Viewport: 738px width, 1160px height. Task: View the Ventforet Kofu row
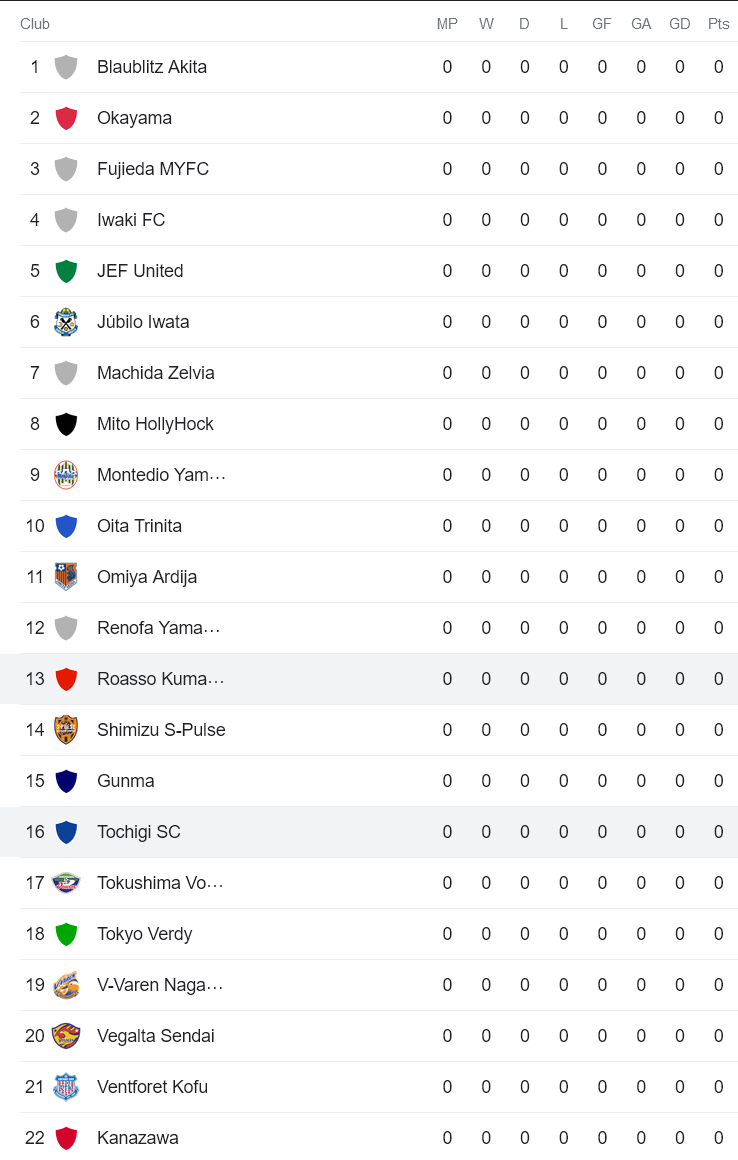tap(152, 1087)
